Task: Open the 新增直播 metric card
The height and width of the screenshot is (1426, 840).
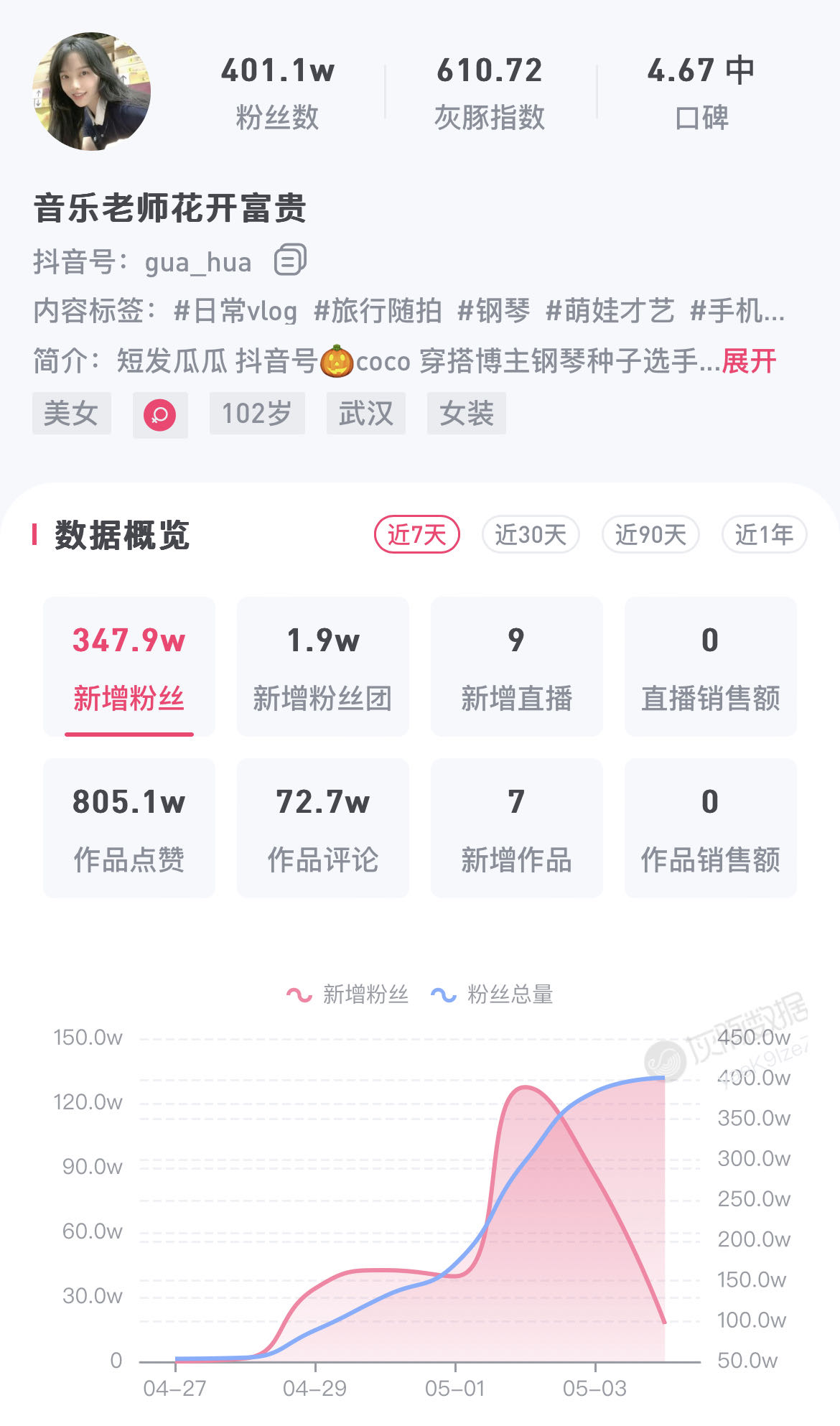Action: coord(516,666)
